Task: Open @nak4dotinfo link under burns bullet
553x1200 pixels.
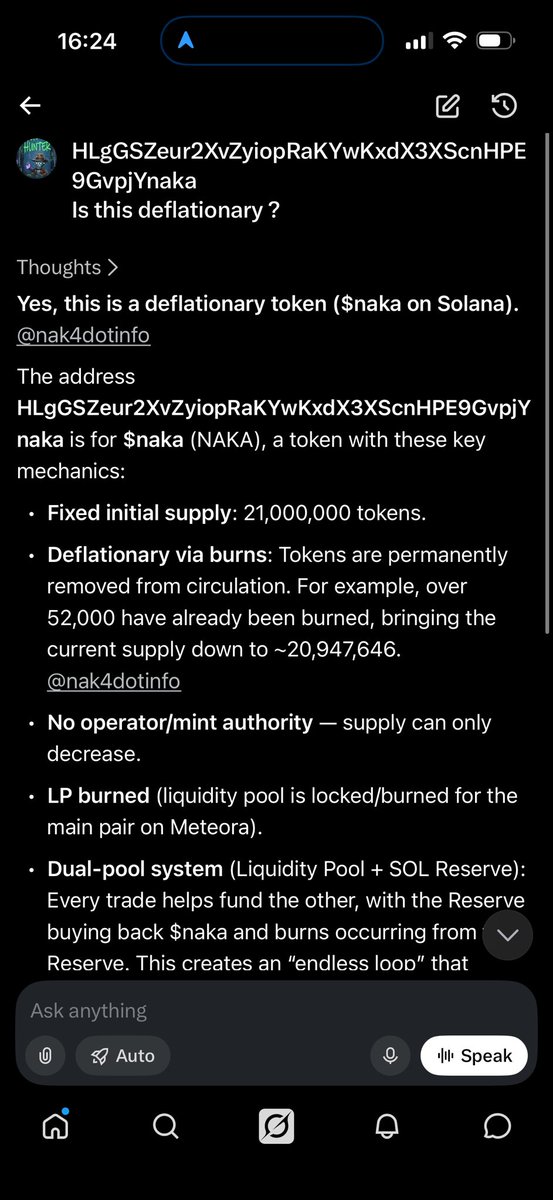Action: click(114, 681)
